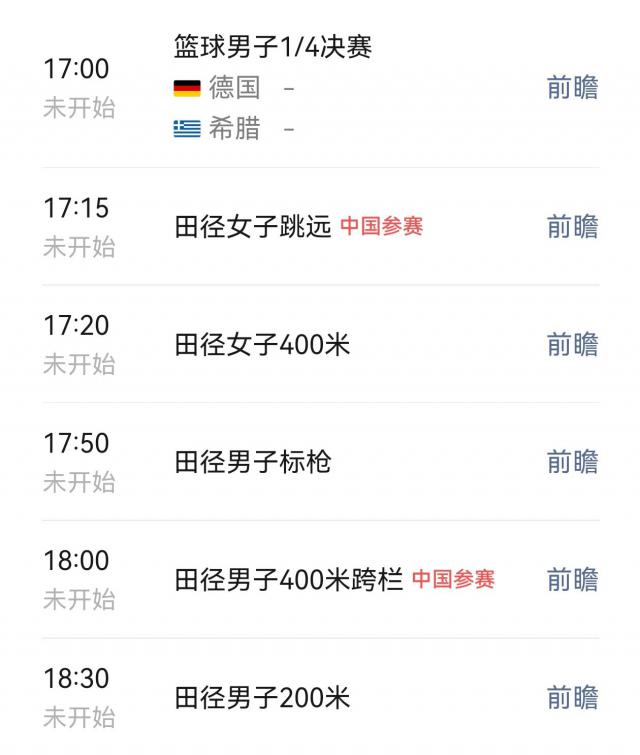The image size is (640, 755).
Task: Open 前瞻 for 篮球男子1/4决赛 德国 vs 希腊
Action: pos(572,88)
